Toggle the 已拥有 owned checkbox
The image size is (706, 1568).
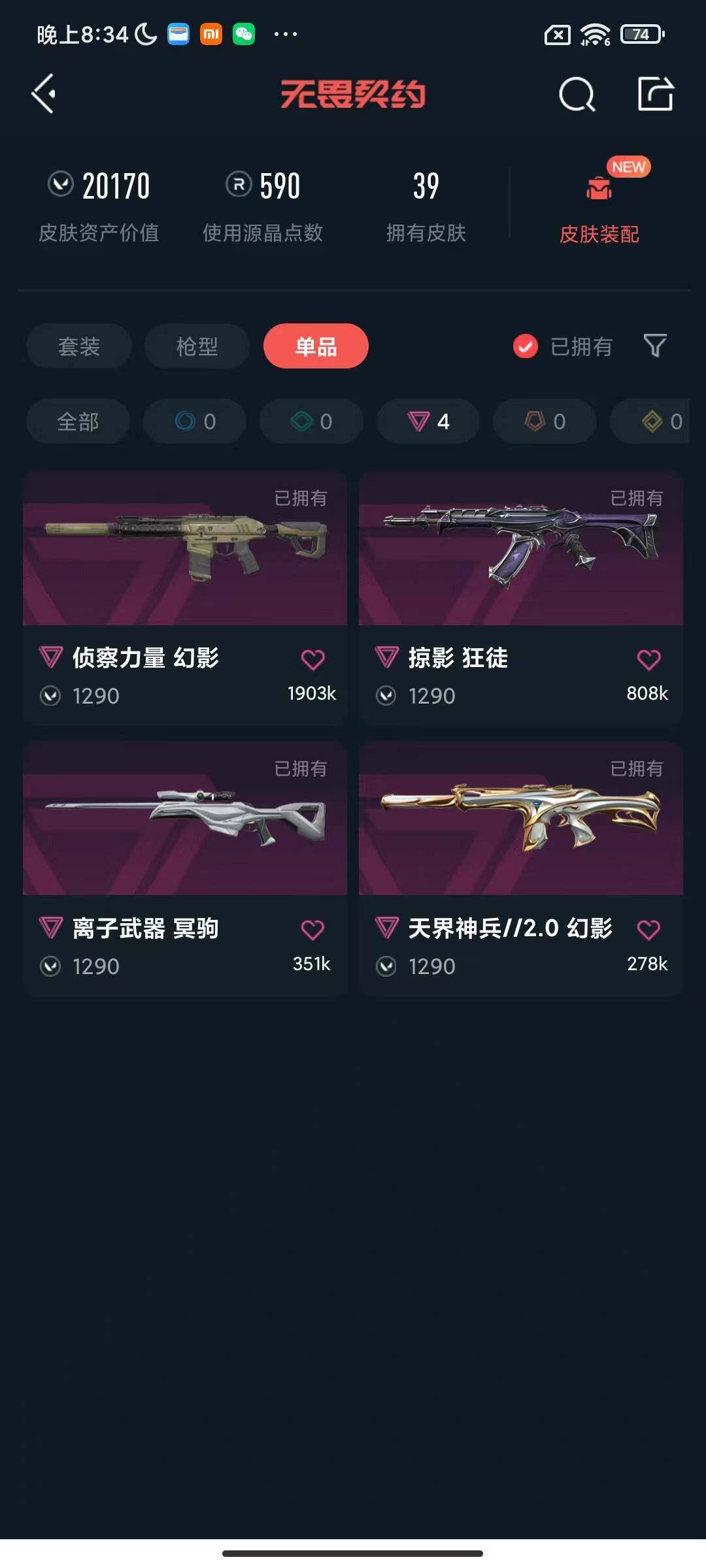525,346
